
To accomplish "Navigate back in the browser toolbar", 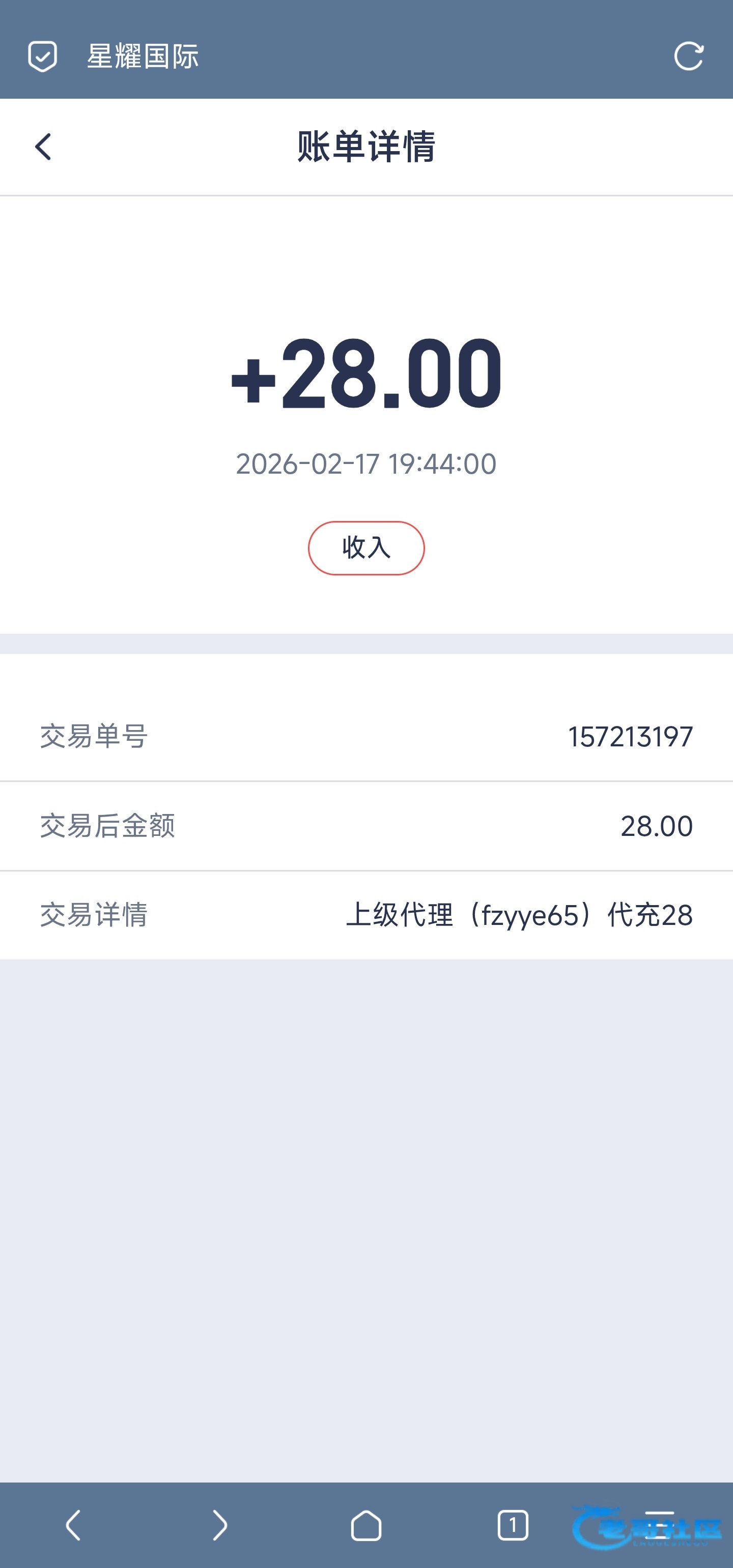I will pos(73,1525).
